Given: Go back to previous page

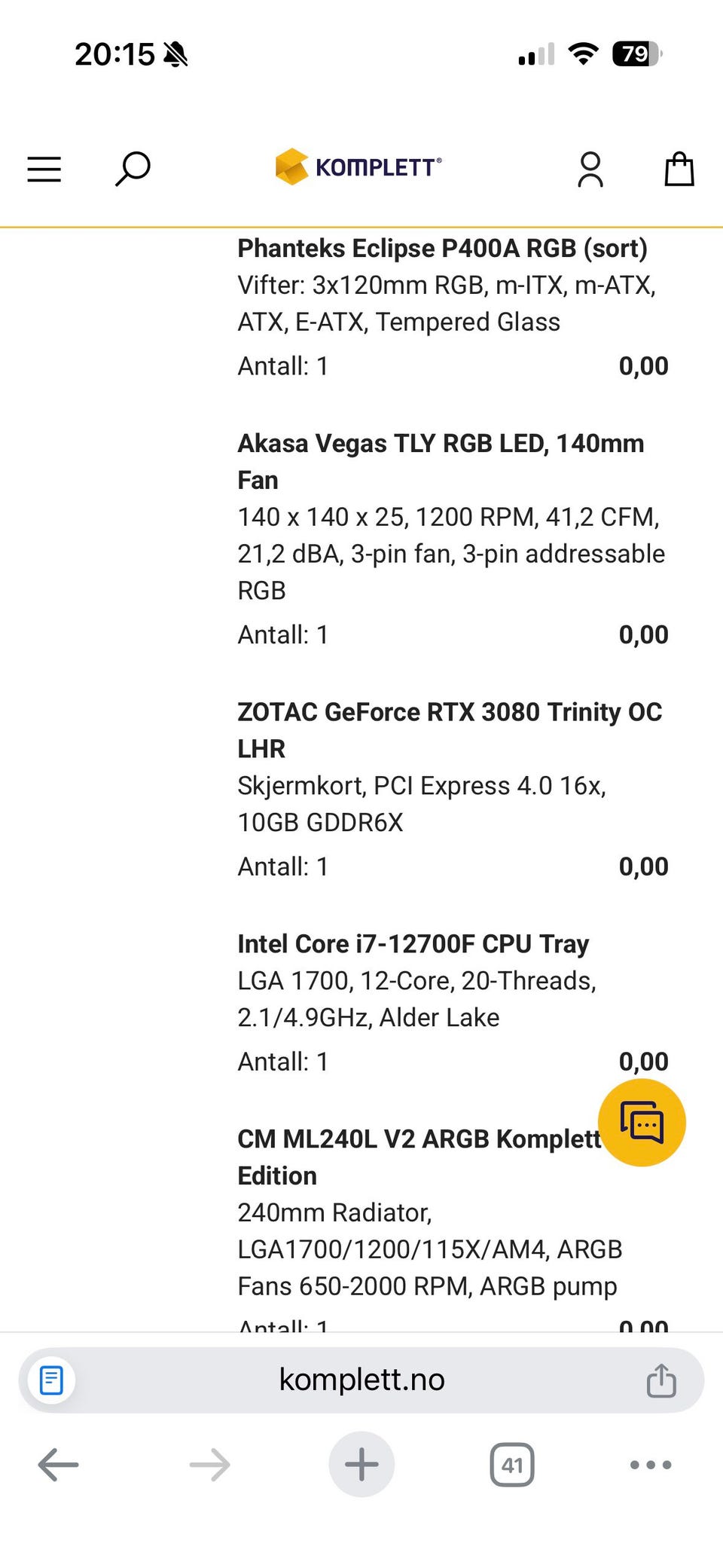Looking at the screenshot, I should (58, 1465).
